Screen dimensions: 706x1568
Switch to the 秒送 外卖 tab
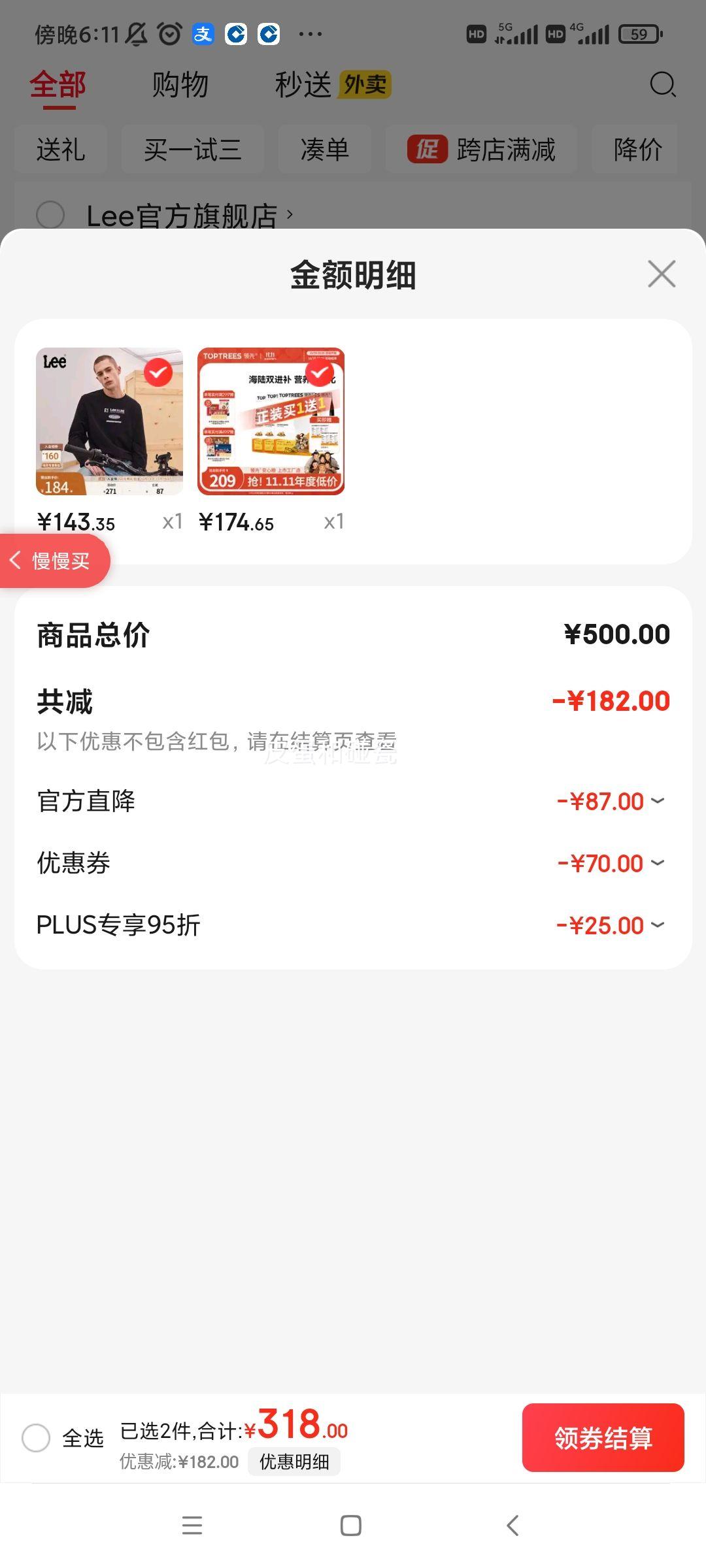click(332, 85)
